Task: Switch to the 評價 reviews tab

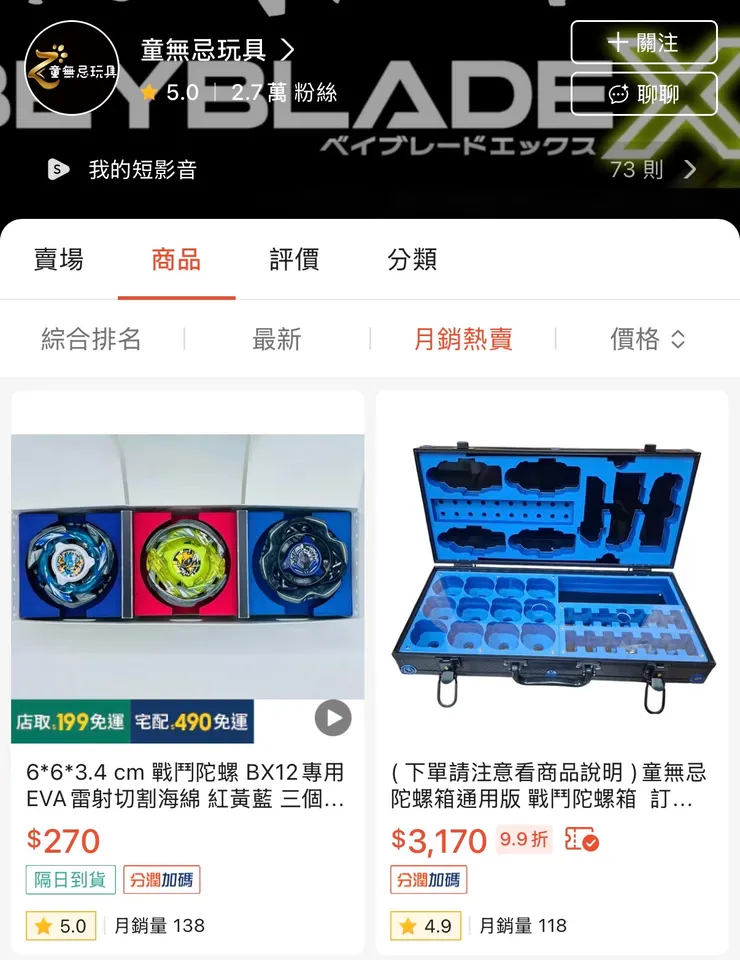Action: (294, 259)
